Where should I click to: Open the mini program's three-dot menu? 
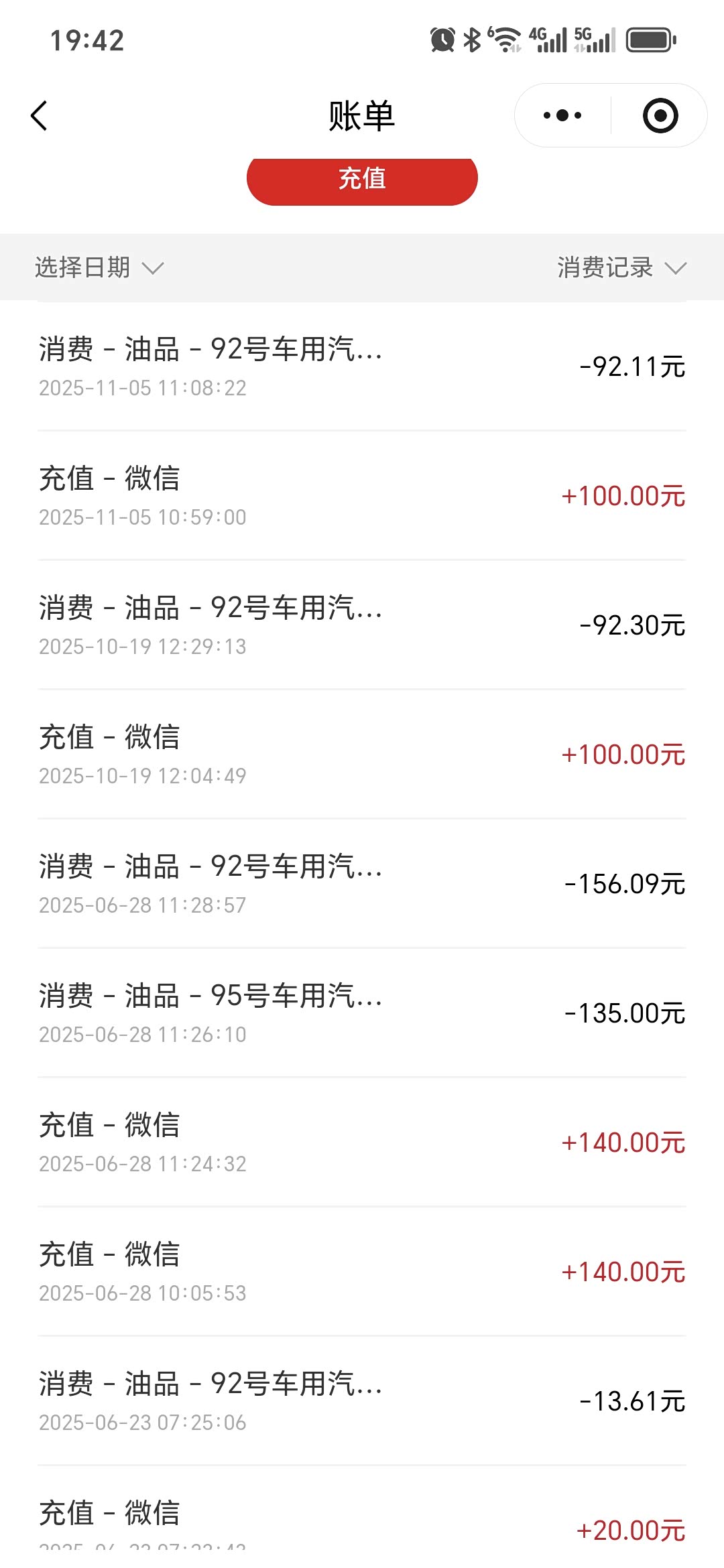click(x=562, y=116)
